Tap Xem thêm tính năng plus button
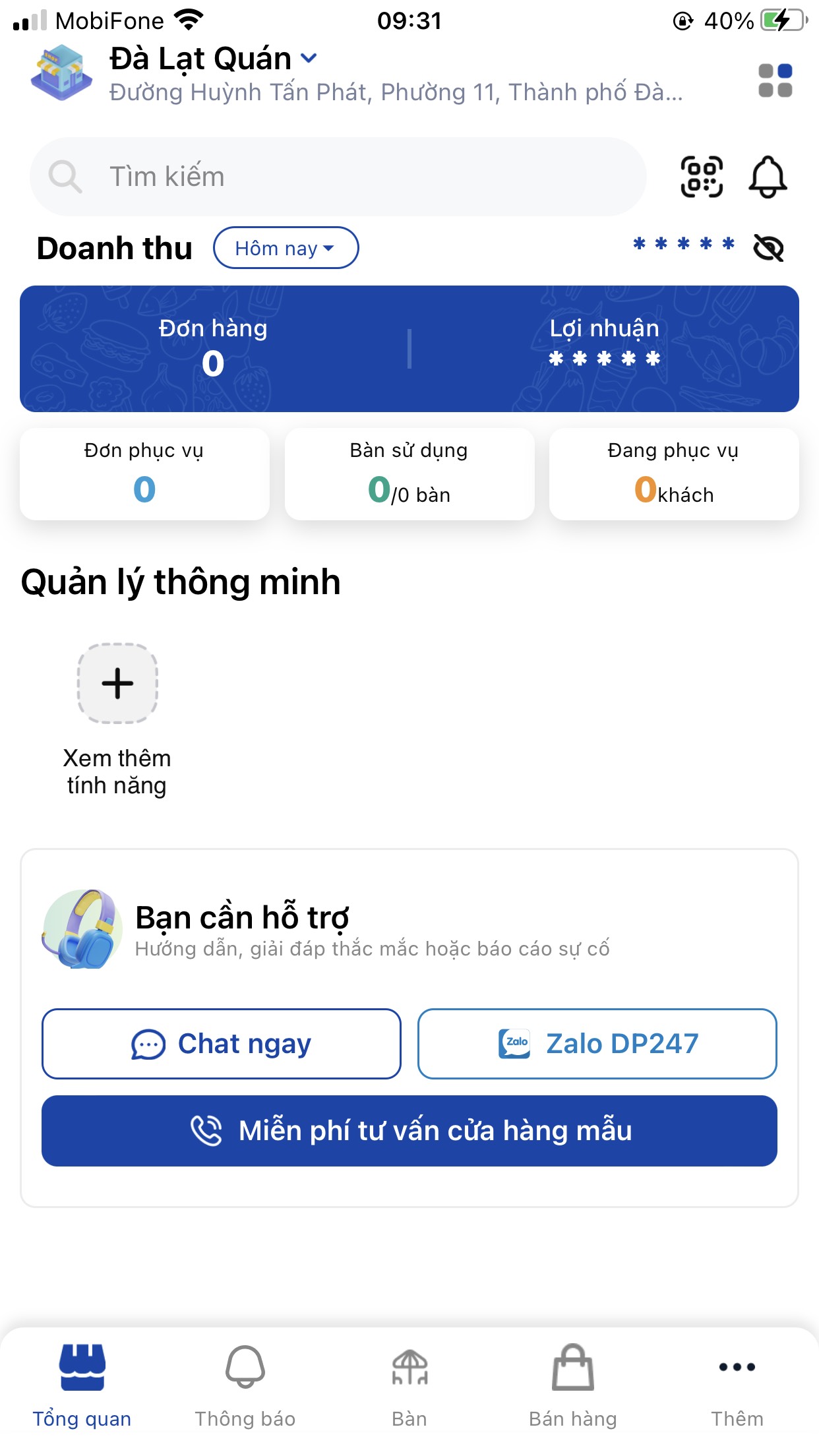The height and width of the screenshot is (1456, 819). coord(117,683)
